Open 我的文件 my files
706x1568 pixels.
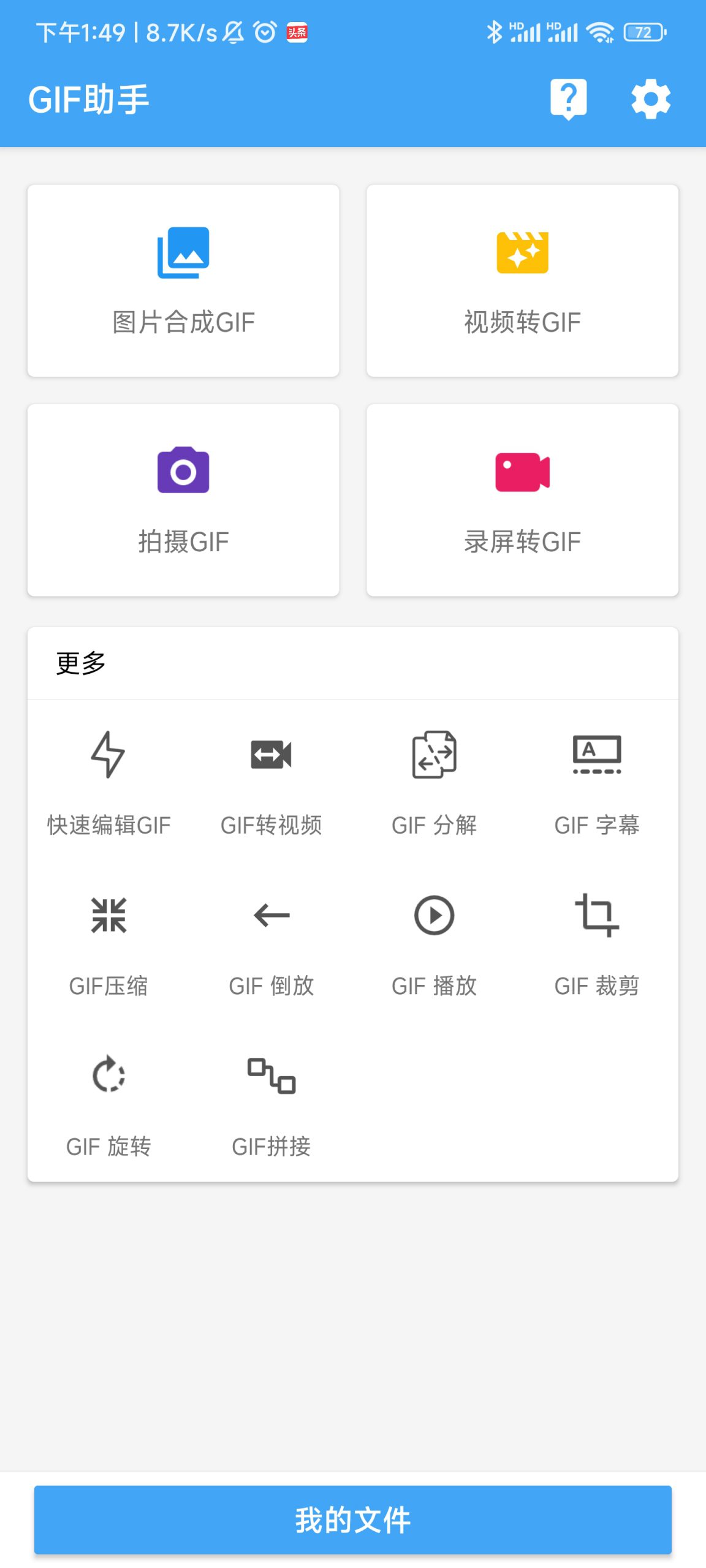[x=353, y=1519]
